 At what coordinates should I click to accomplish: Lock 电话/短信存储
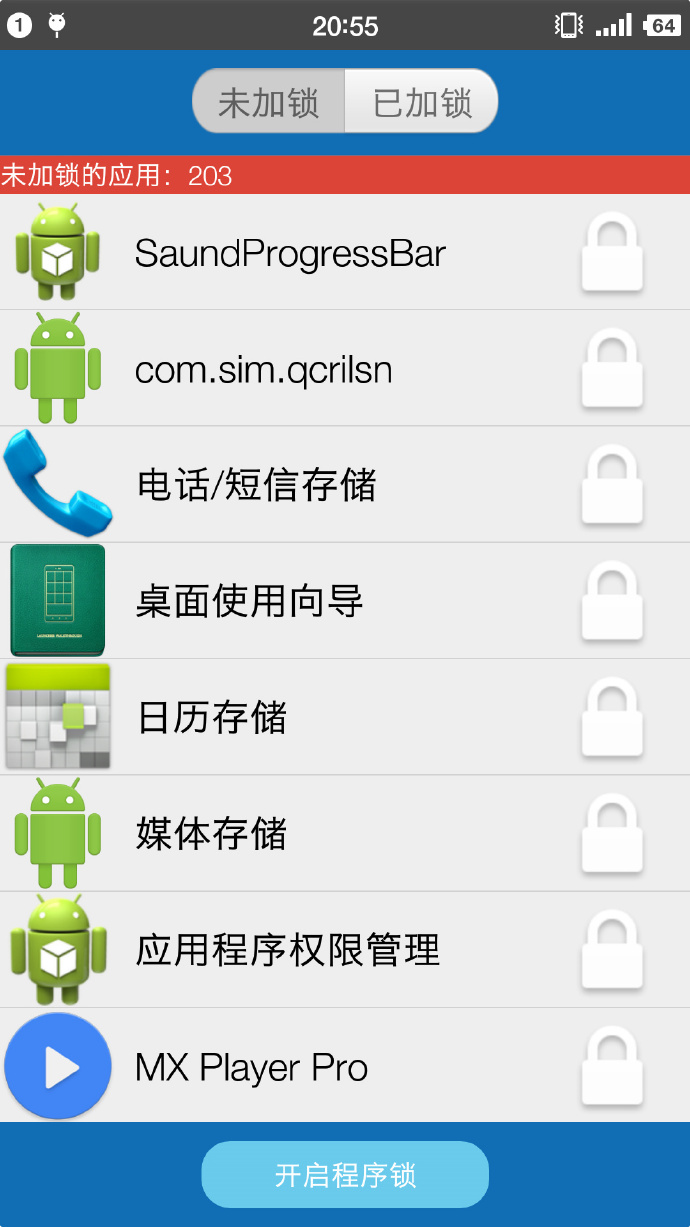pos(612,485)
